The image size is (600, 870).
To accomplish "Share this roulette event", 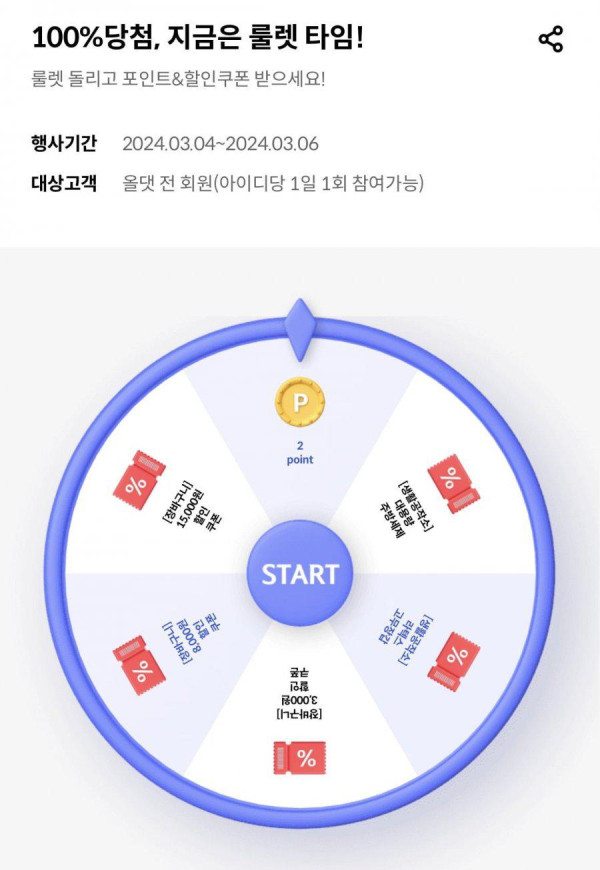I will [551, 40].
